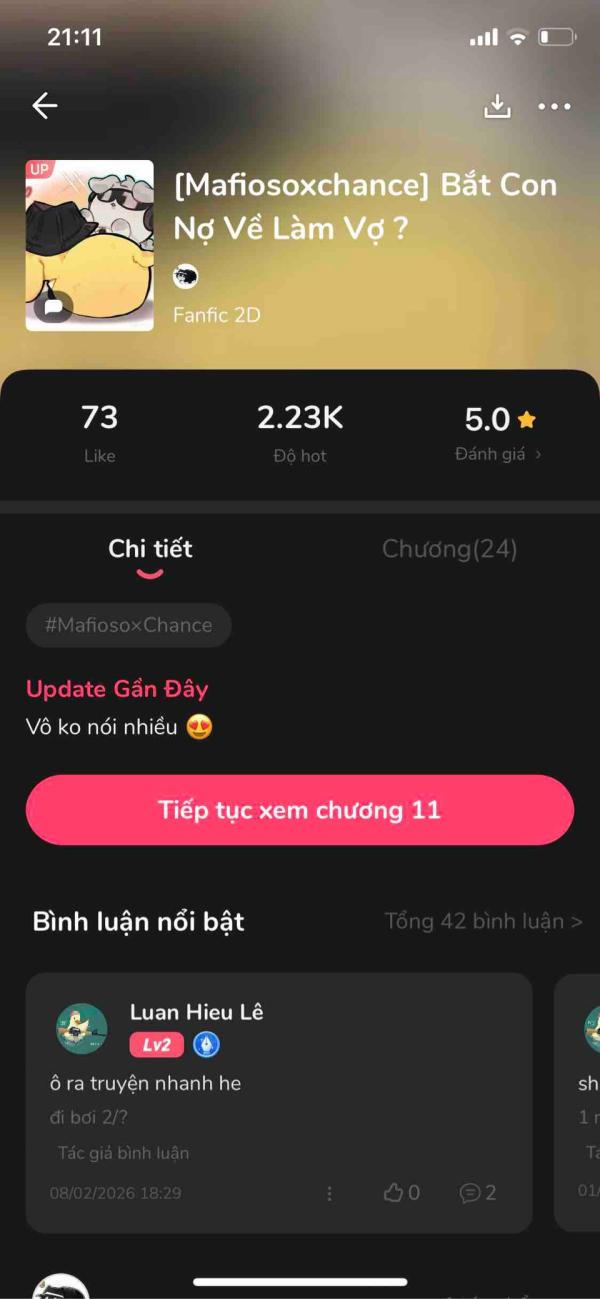Open more options on Luan Hieu Lê's comment
The width and height of the screenshot is (600, 1299).
coord(329,1193)
